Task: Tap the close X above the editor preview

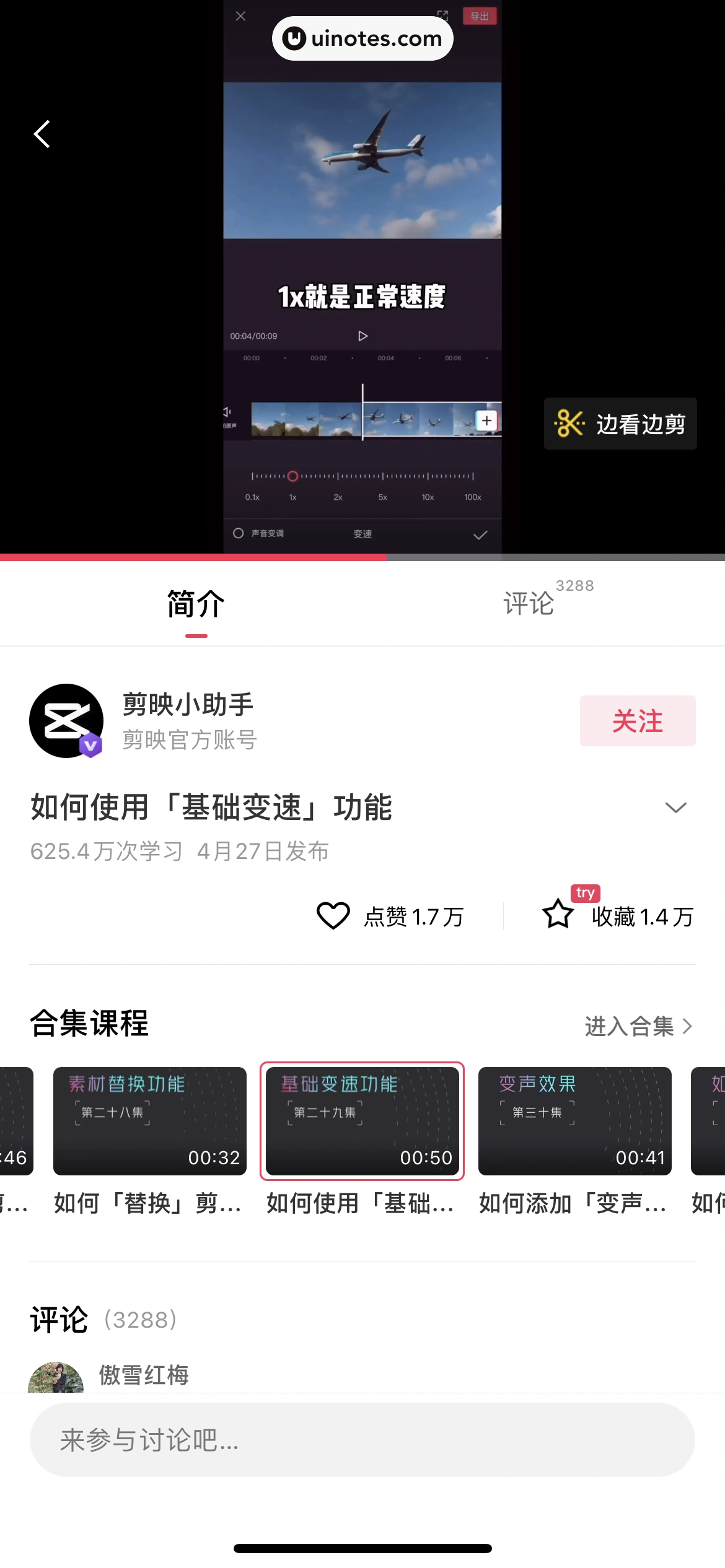Action: [x=240, y=15]
